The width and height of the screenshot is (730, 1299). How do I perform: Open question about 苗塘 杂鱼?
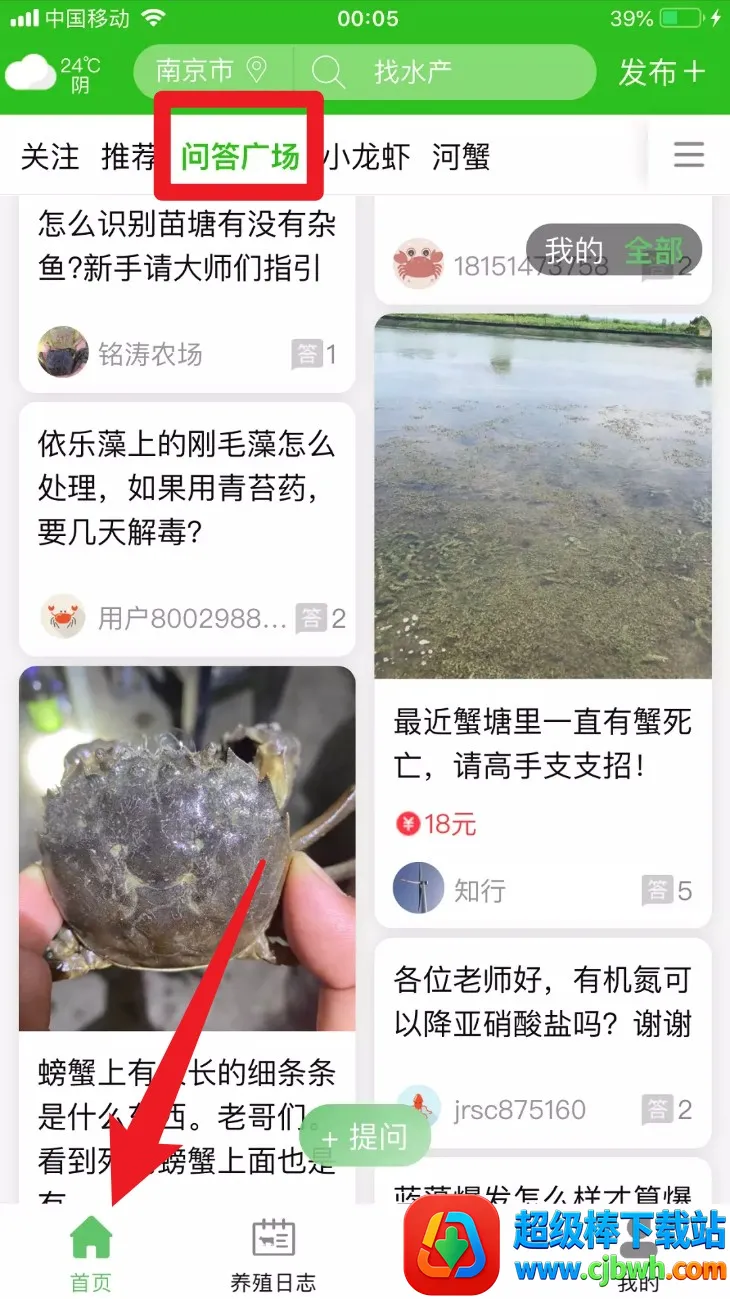pyautogui.click(x=186, y=247)
